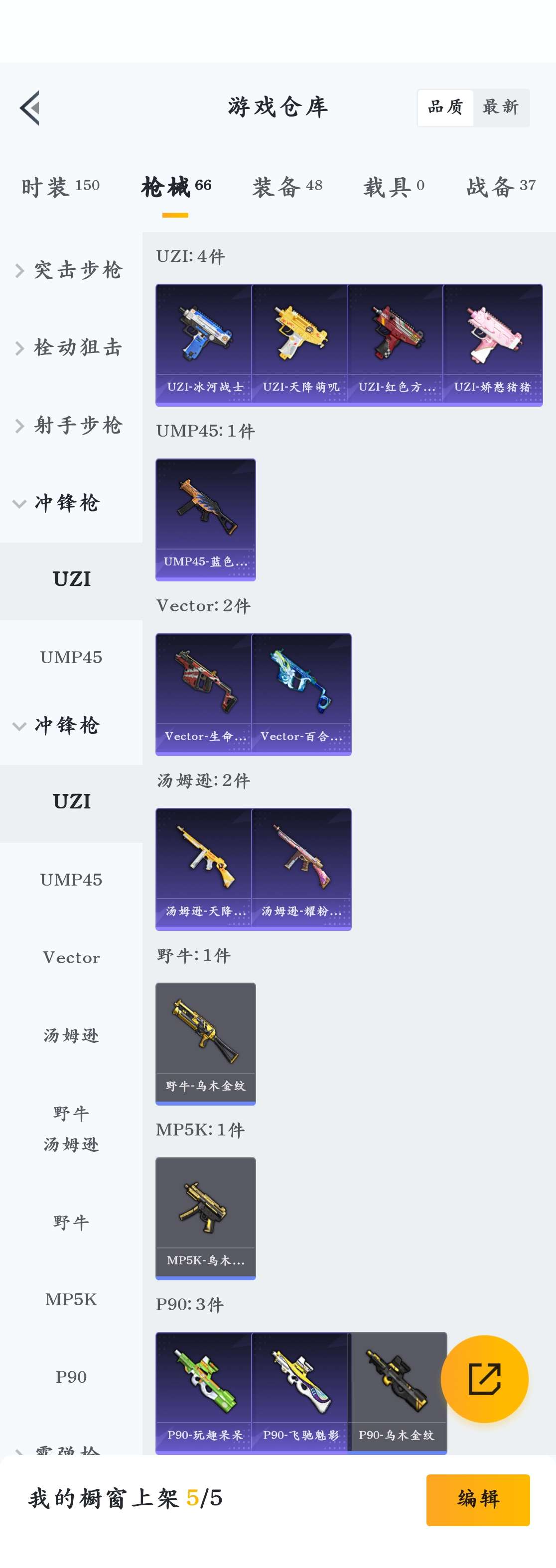Open the UZI-冰河战士 skin
The image size is (556, 1568).
205,344
